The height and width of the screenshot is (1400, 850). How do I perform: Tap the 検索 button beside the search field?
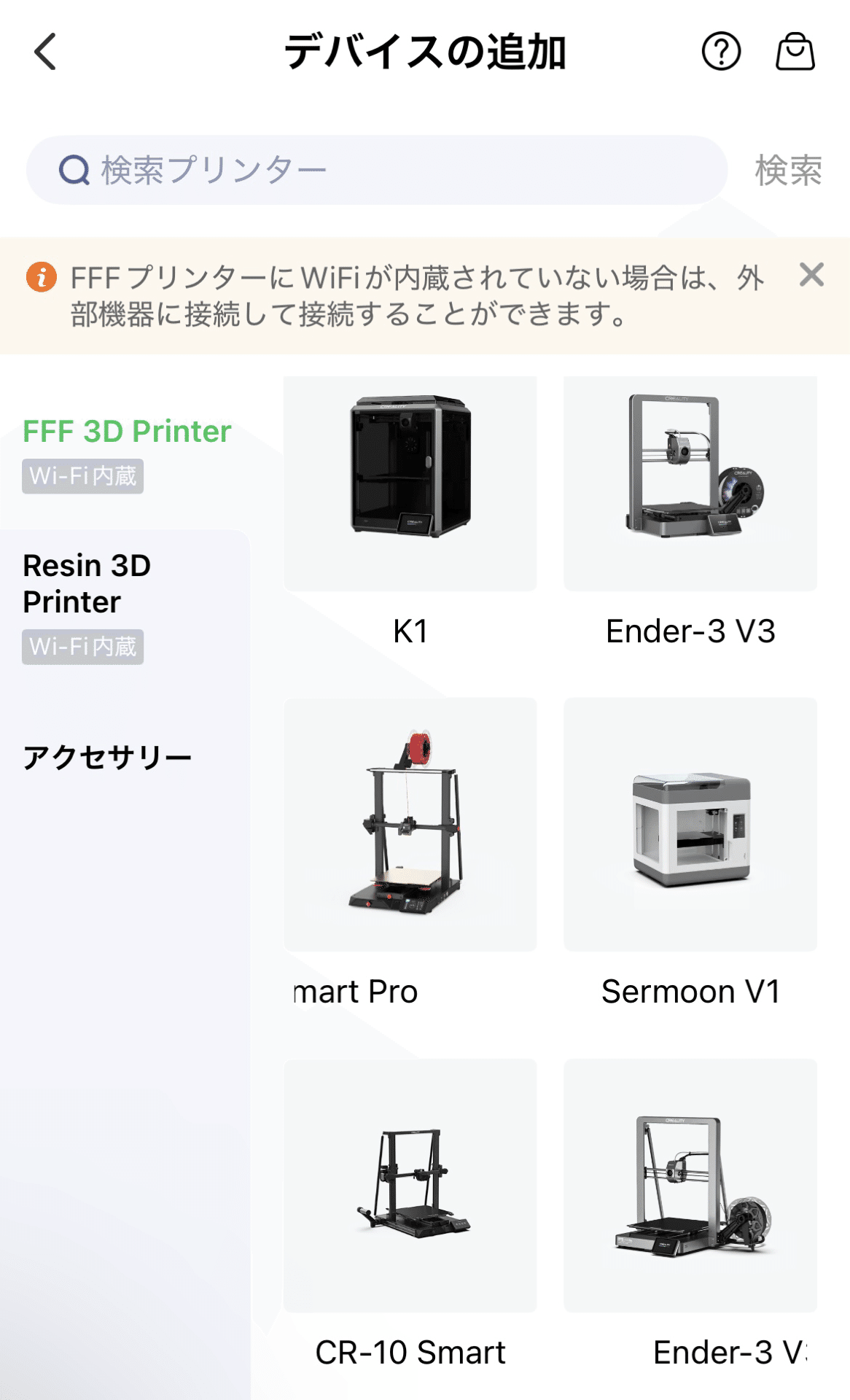pos(788,171)
